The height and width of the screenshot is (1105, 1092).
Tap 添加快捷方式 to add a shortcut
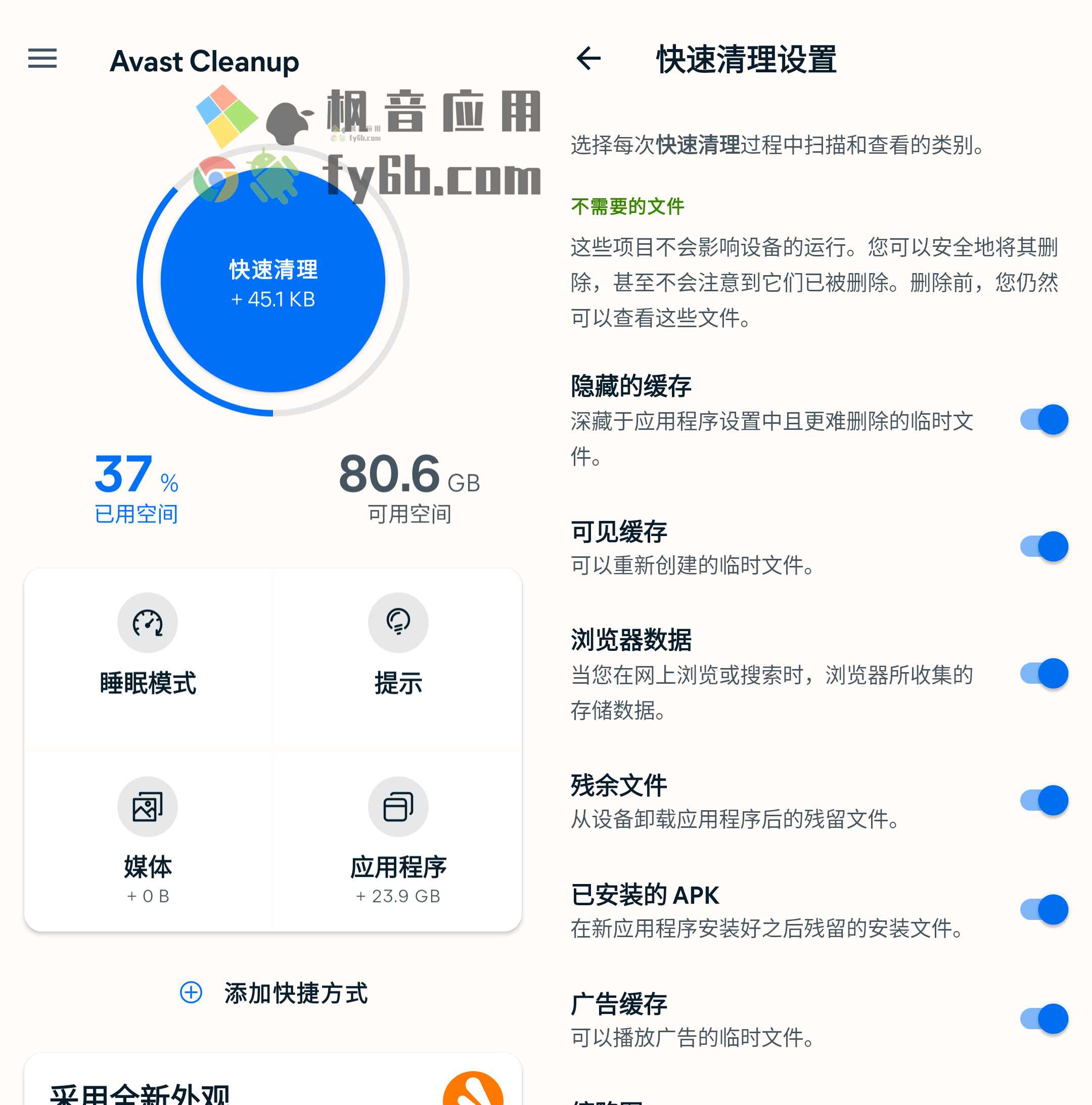(275, 993)
